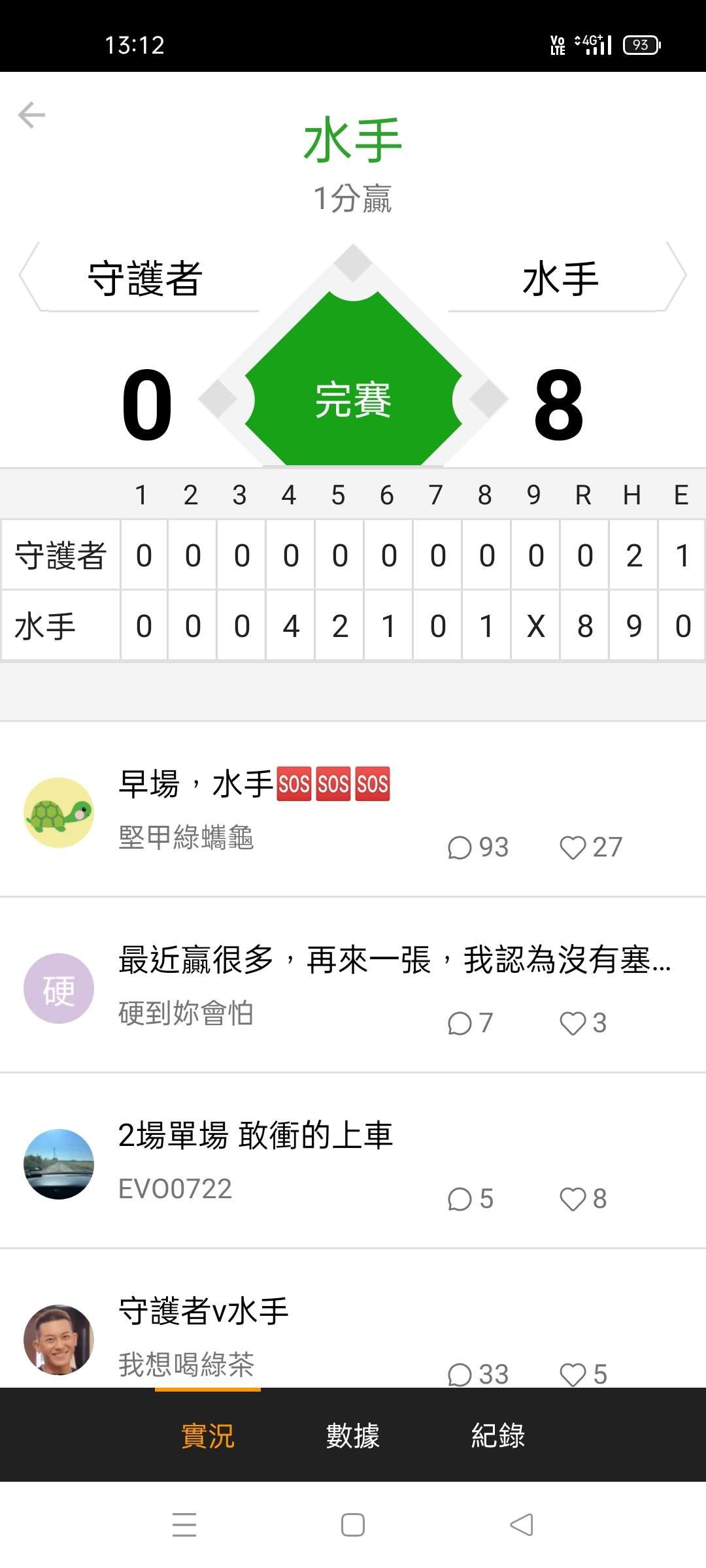This screenshot has width=706, height=1568.
Task: Open the post 2場單場 敢衝的上車
Action: pos(255,1135)
